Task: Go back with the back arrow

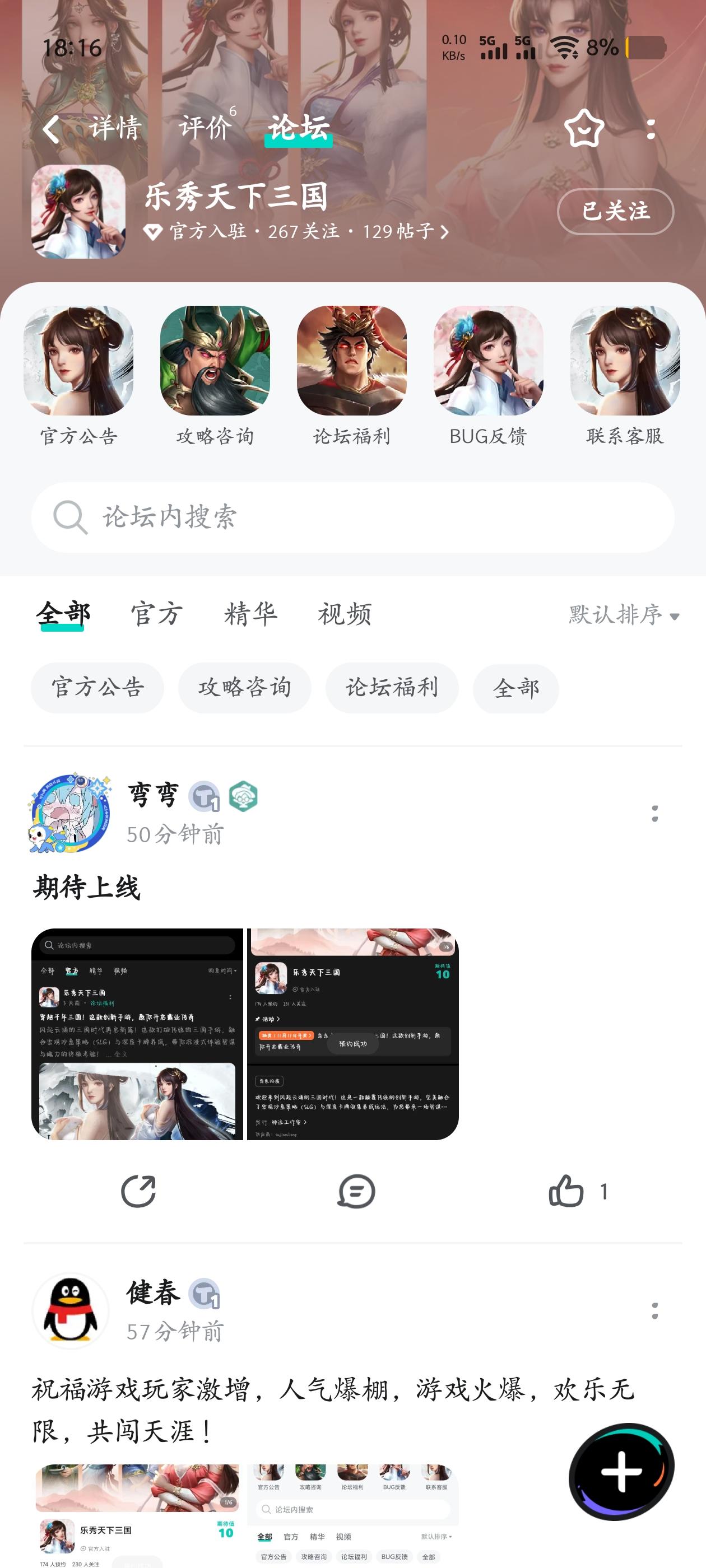Action: 51,129
